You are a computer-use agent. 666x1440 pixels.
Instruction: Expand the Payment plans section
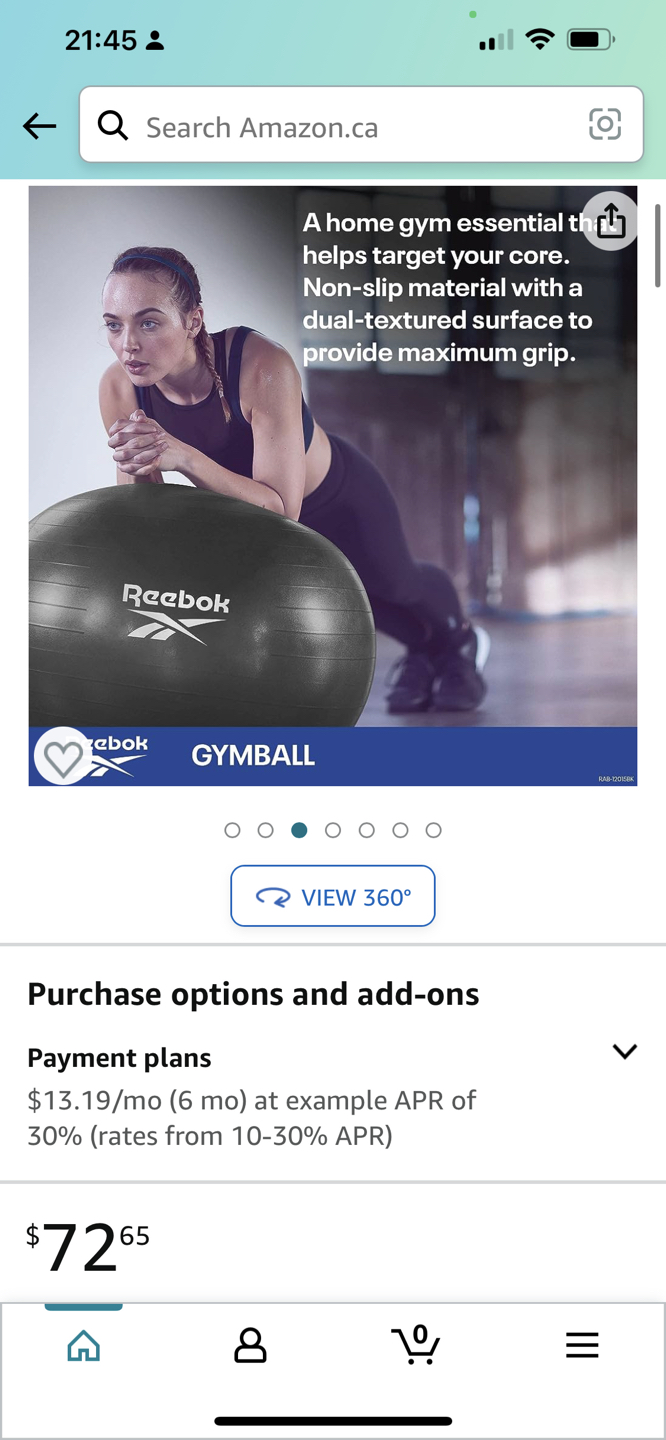(x=624, y=1052)
